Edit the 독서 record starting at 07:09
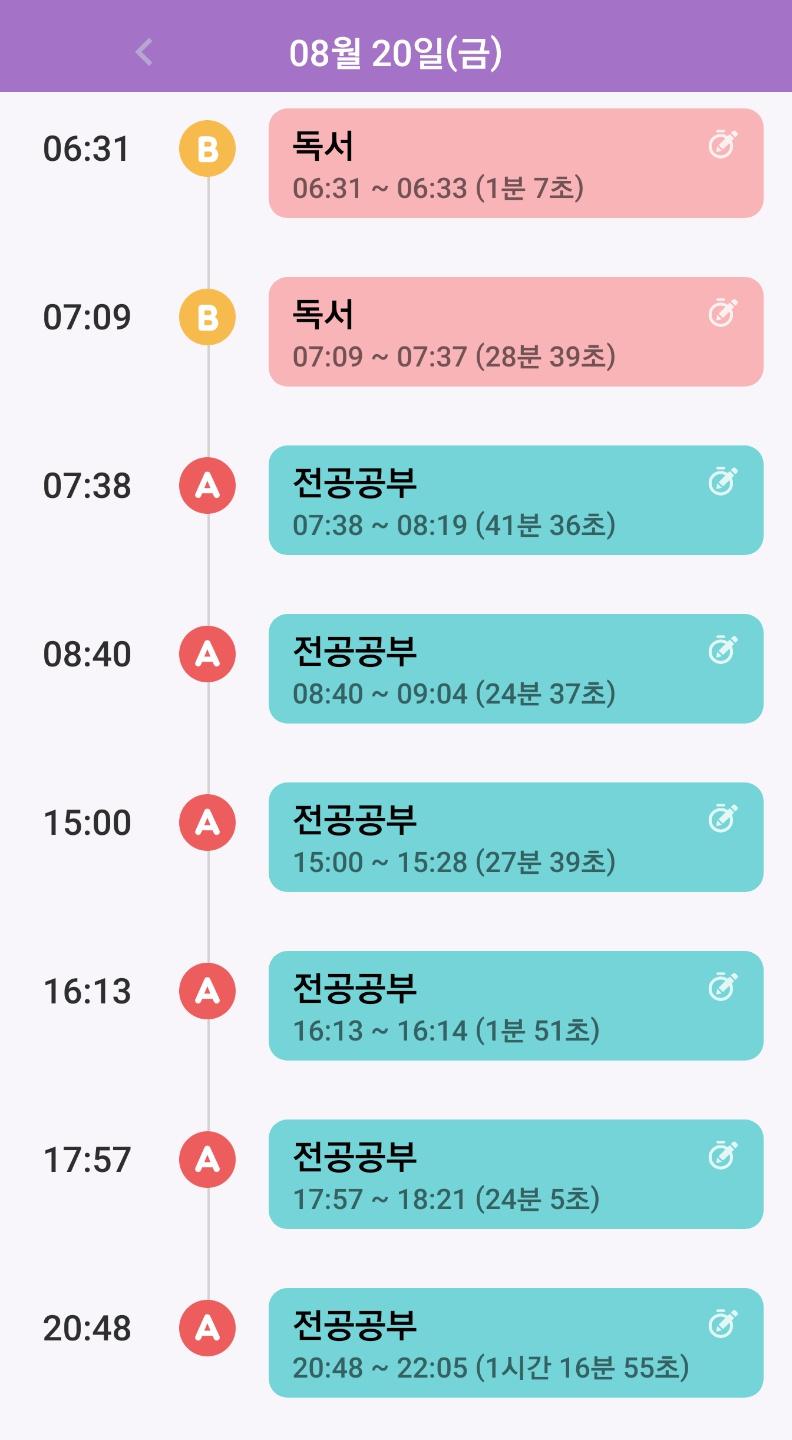The width and height of the screenshot is (792, 1440). pyautogui.click(x=722, y=313)
